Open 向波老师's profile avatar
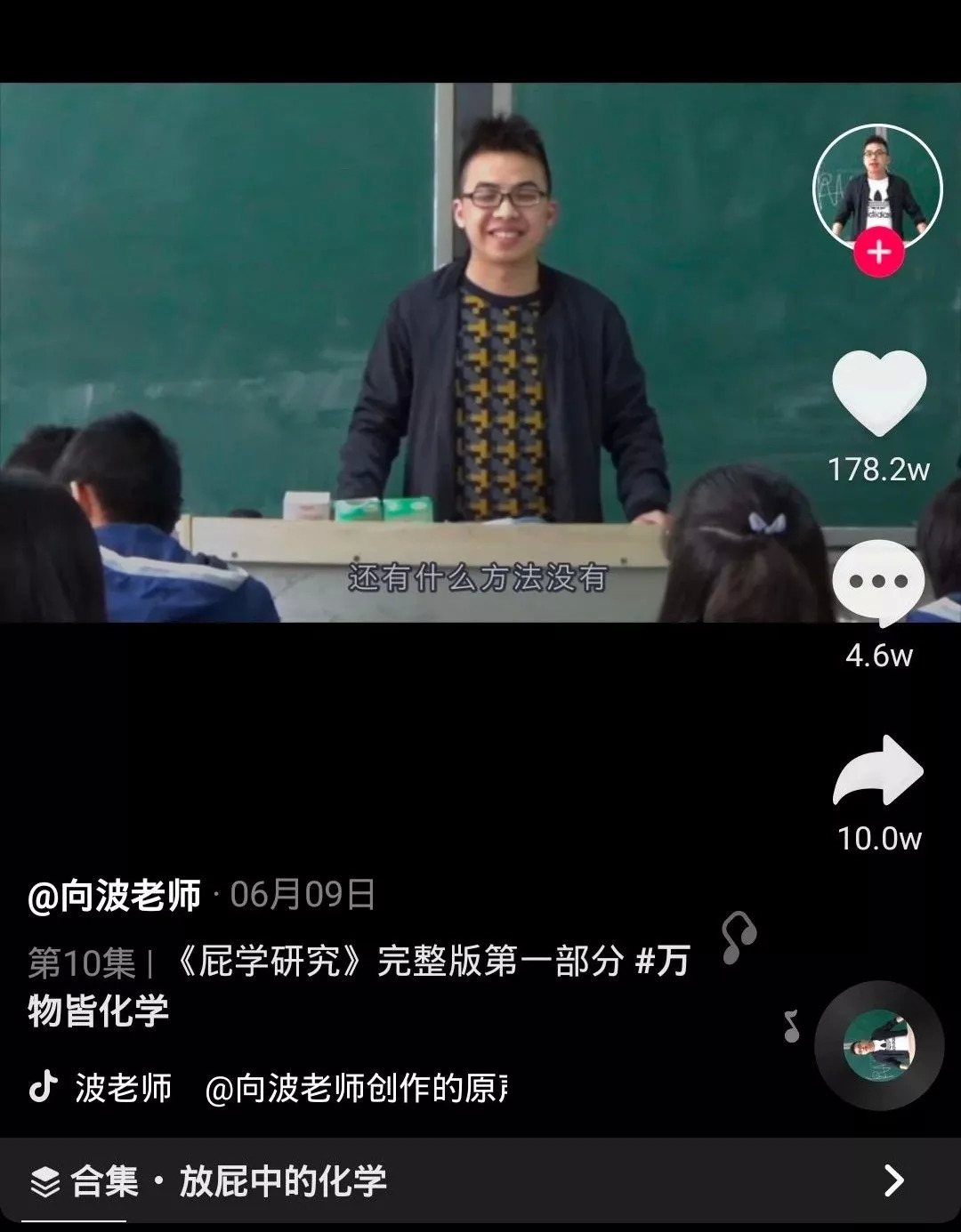Screen dimensions: 961x1232 (x=877, y=184)
